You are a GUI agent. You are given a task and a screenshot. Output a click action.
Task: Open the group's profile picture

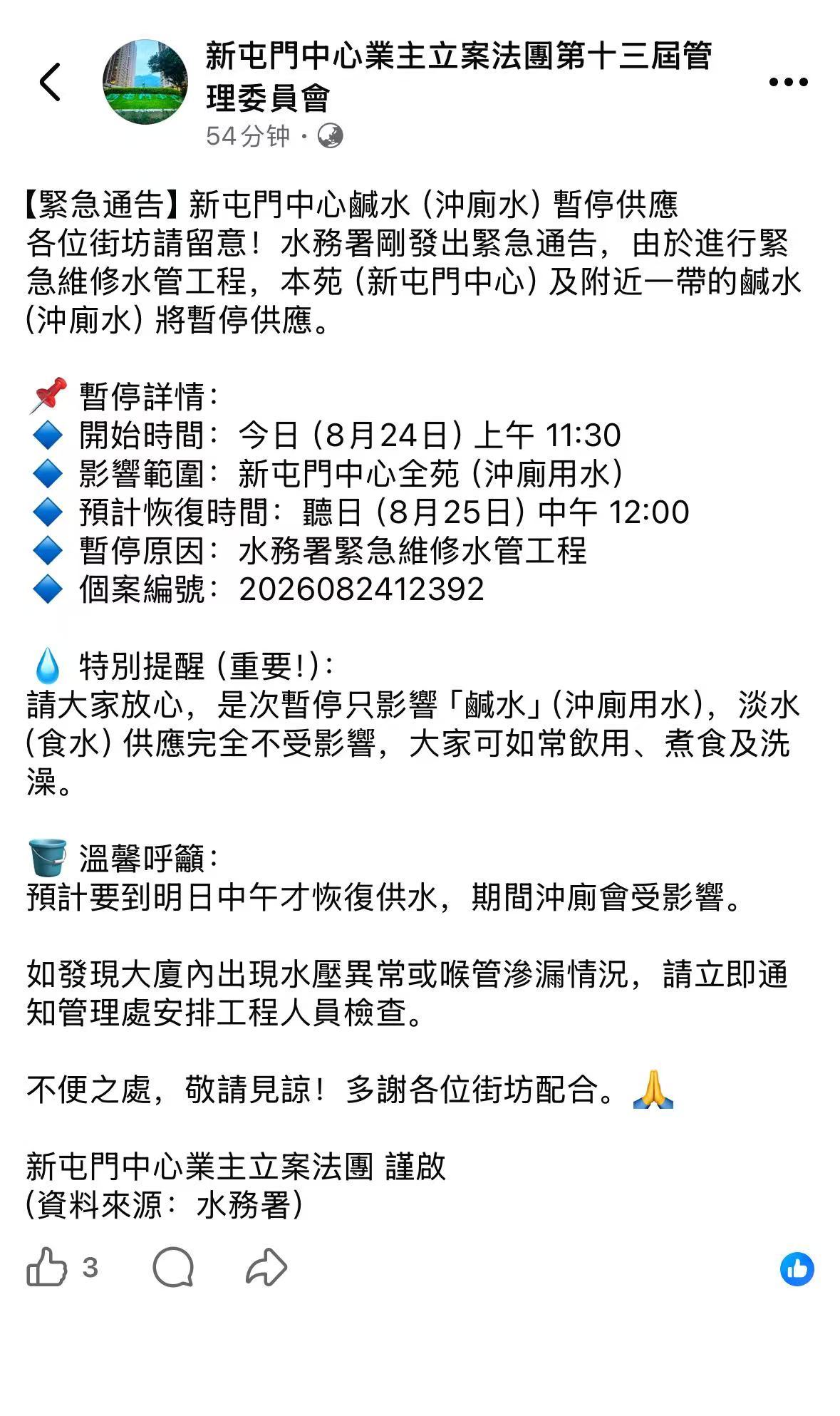145,82
